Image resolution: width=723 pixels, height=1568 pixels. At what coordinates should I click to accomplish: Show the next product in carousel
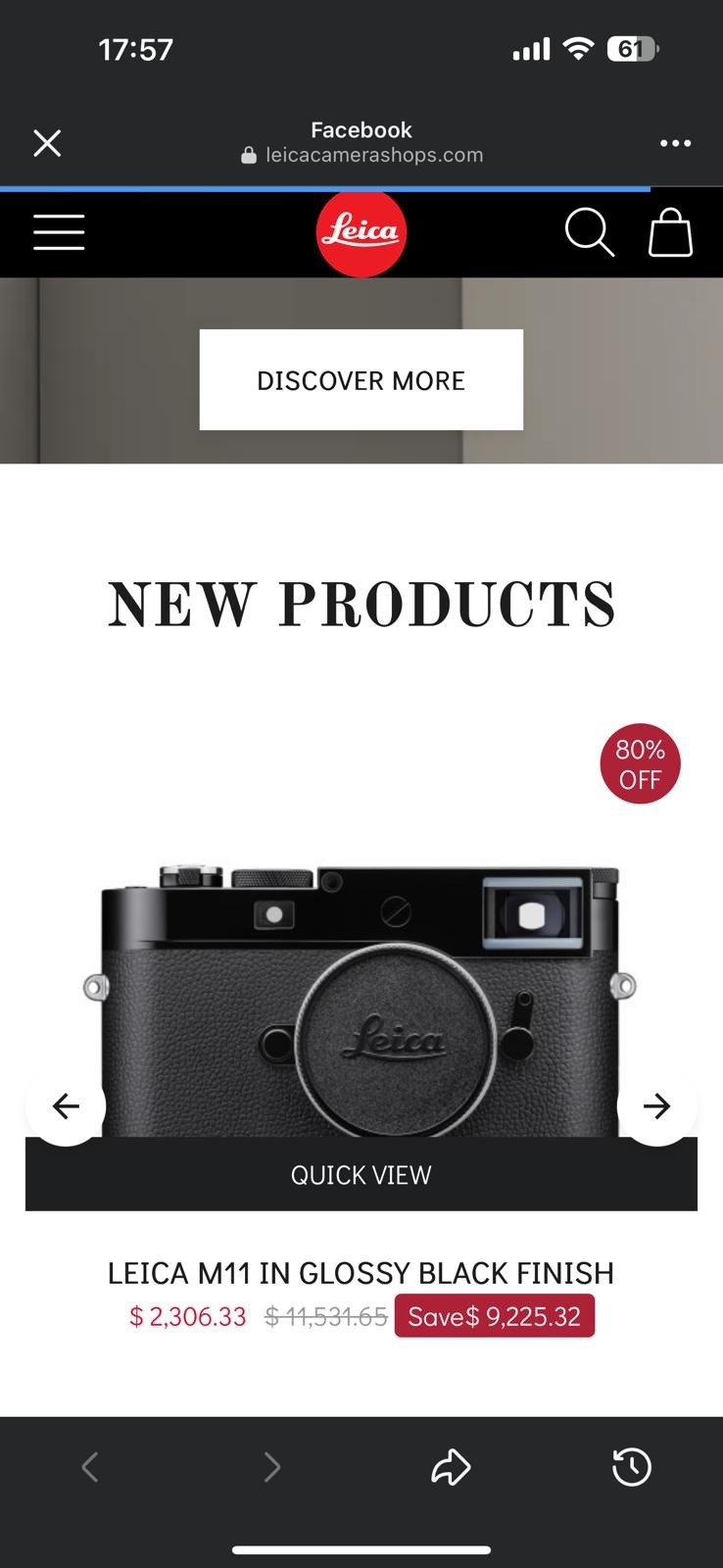656,1105
